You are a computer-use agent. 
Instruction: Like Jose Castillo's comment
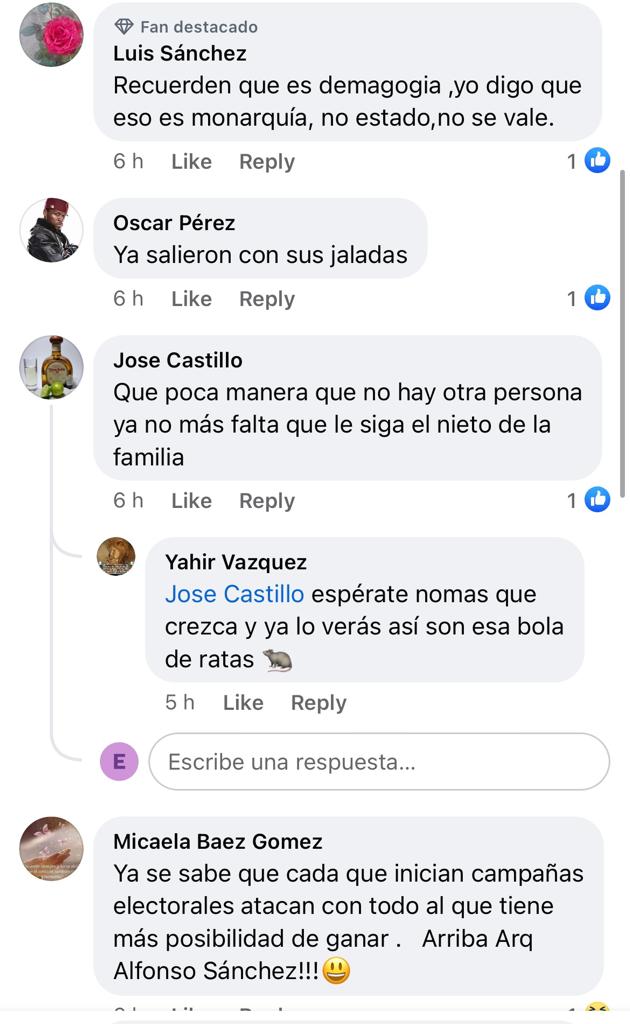pyautogui.click(x=191, y=501)
